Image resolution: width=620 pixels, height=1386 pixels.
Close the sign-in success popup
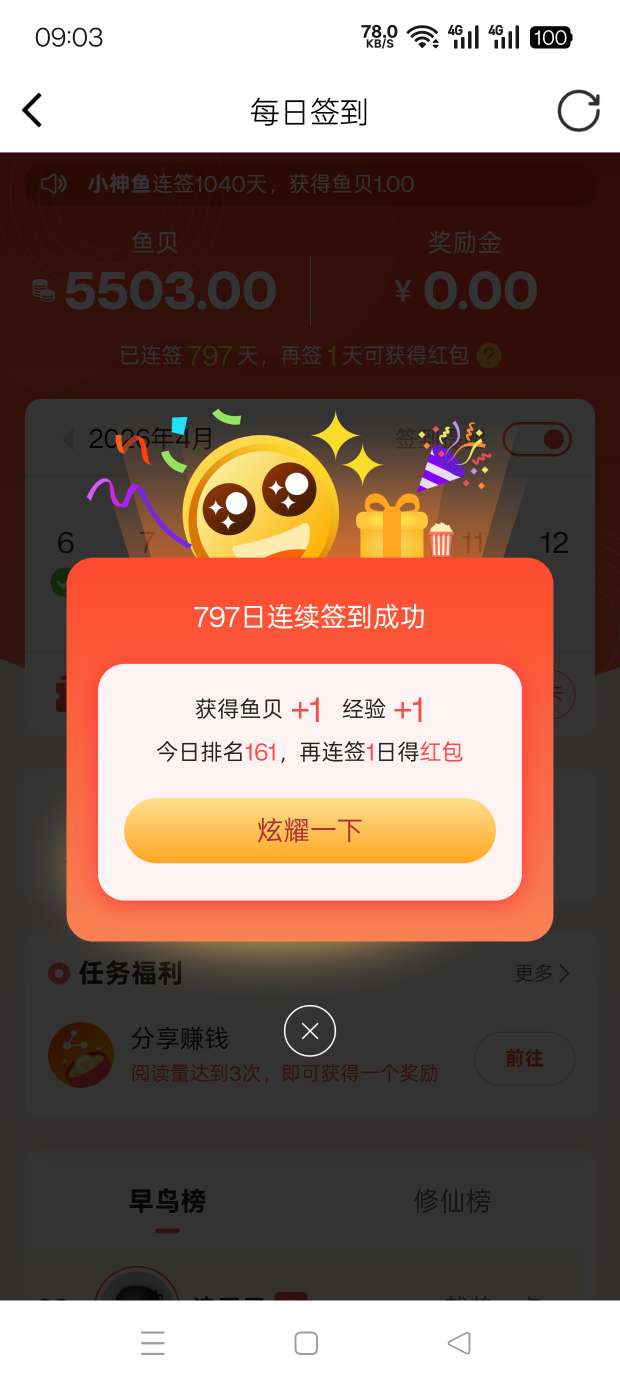[310, 1031]
